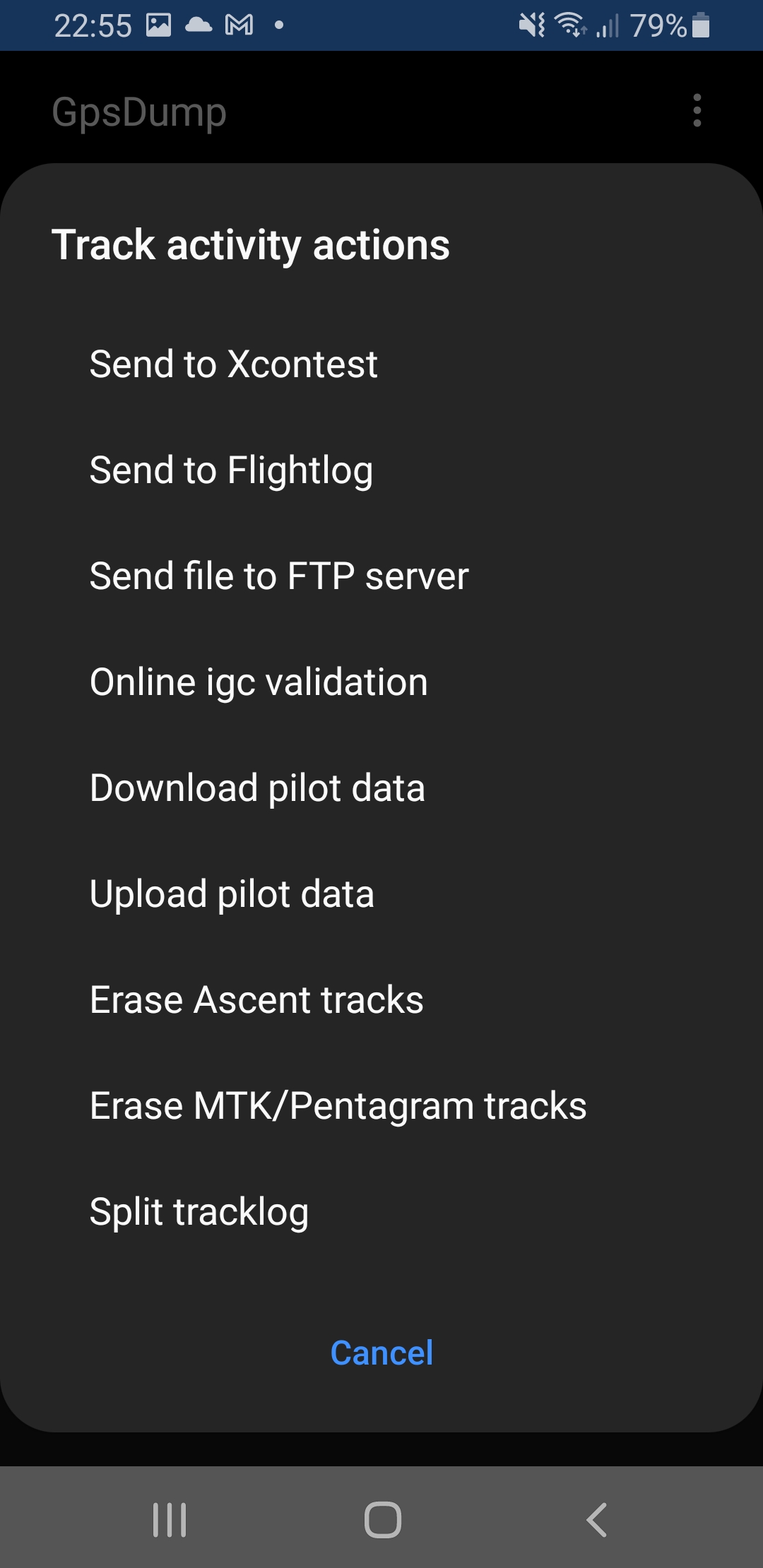Open Online igc validation
Image resolution: width=763 pixels, height=1568 pixels.
pyautogui.click(x=259, y=682)
